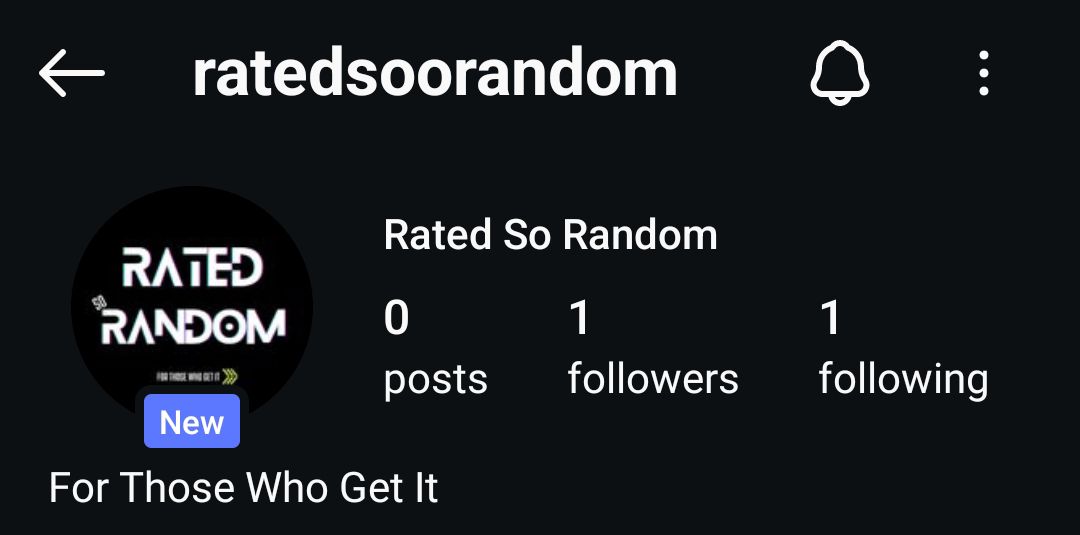View the Rated So Random profile picture

point(192,307)
